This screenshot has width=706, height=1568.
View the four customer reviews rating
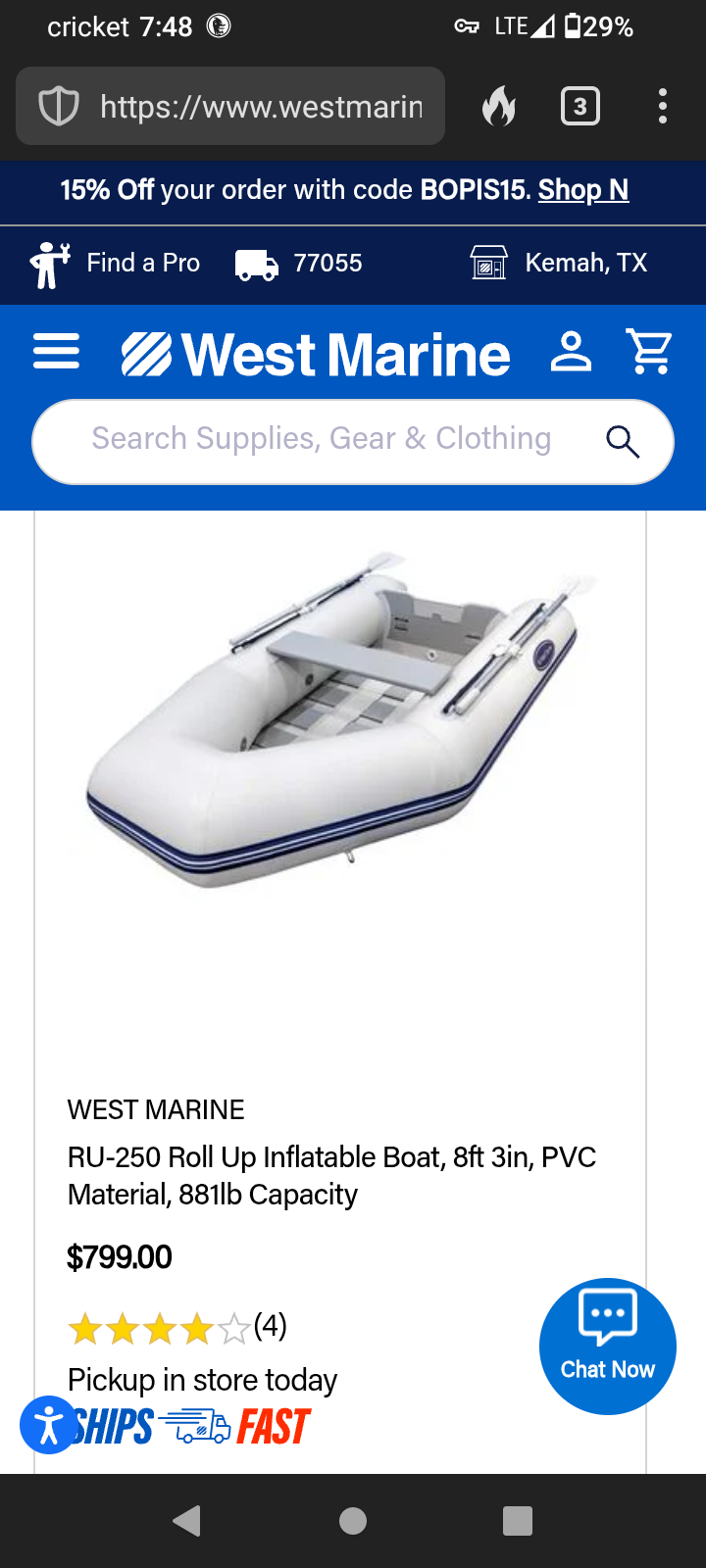coord(176,1329)
